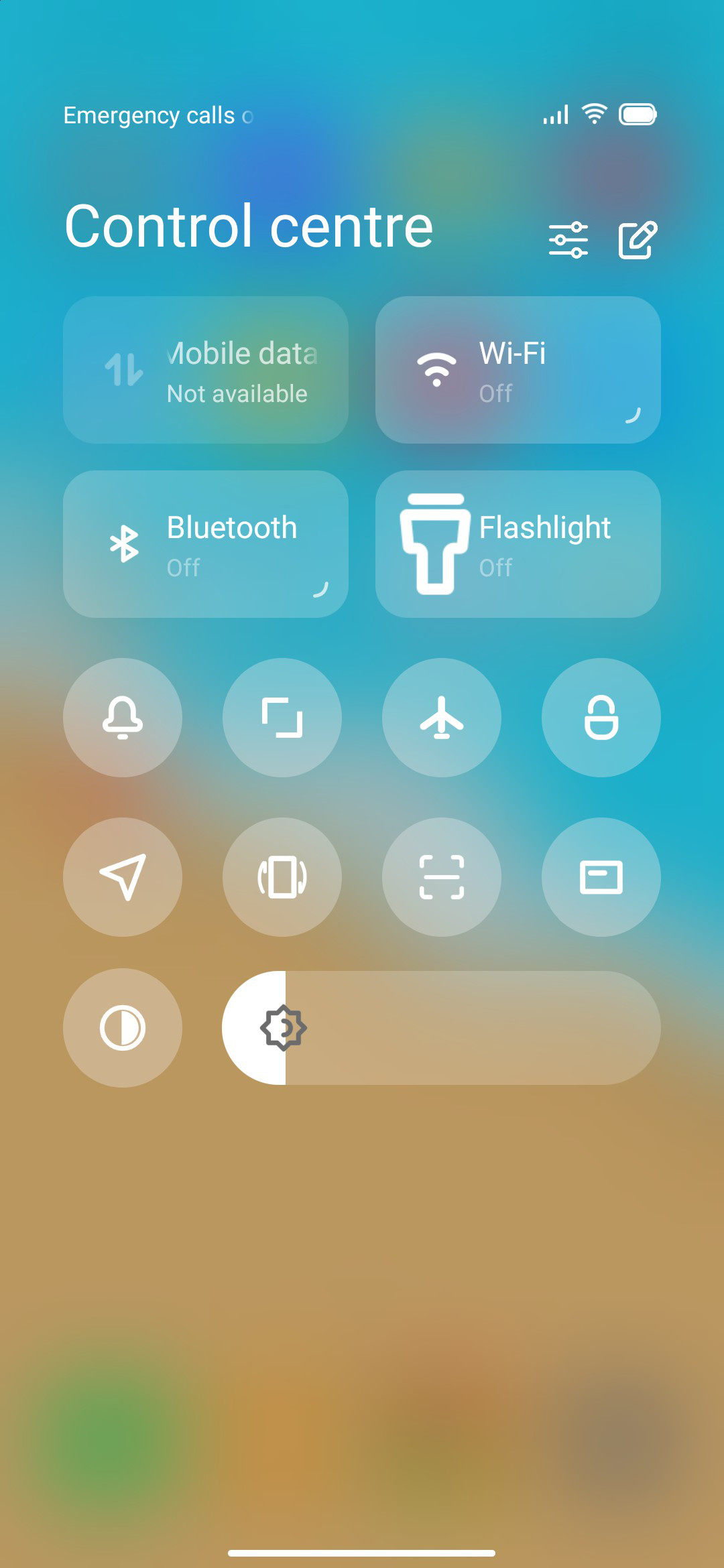Turn on location services arrow
This screenshot has width=724, height=1568.
click(123, 877)
